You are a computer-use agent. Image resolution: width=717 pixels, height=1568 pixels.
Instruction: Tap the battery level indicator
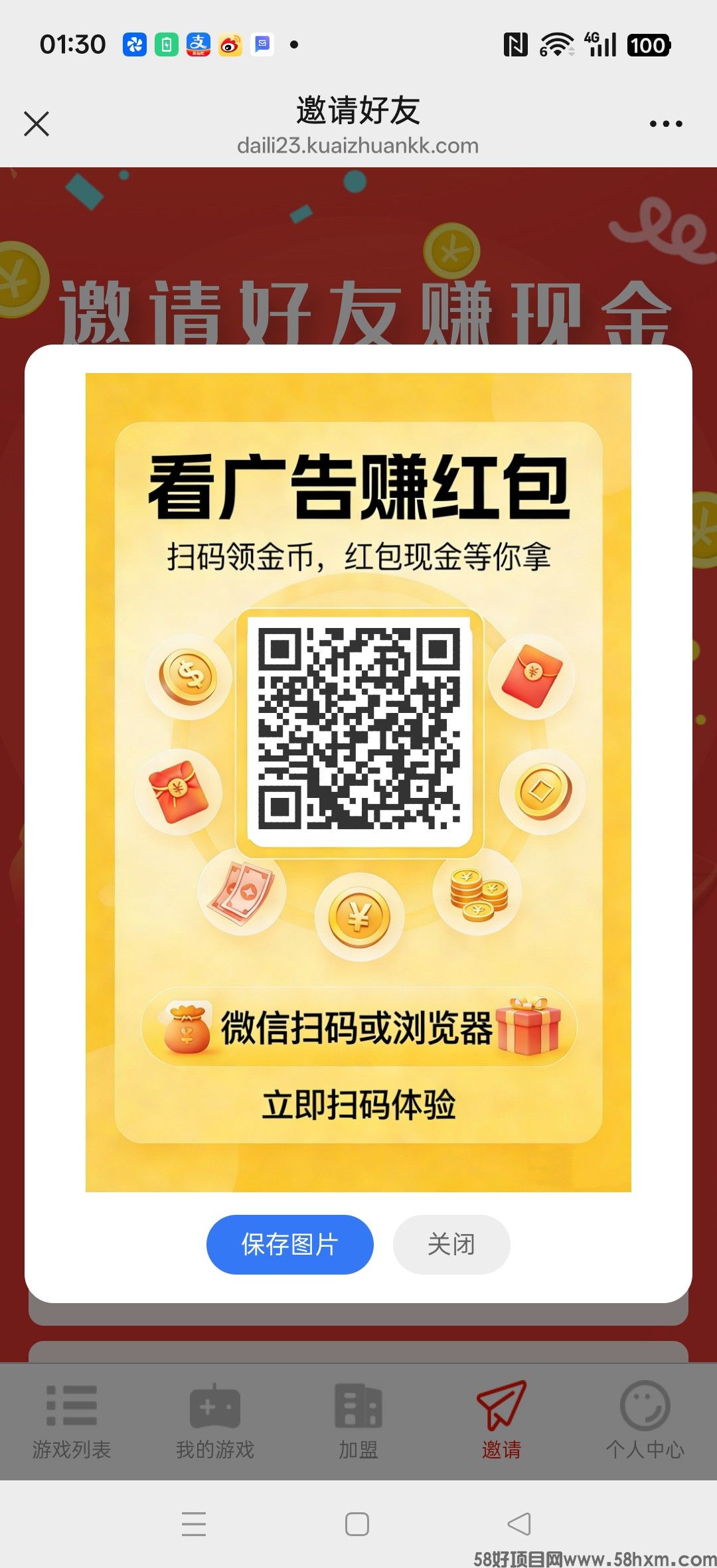[x=649, y=44]
